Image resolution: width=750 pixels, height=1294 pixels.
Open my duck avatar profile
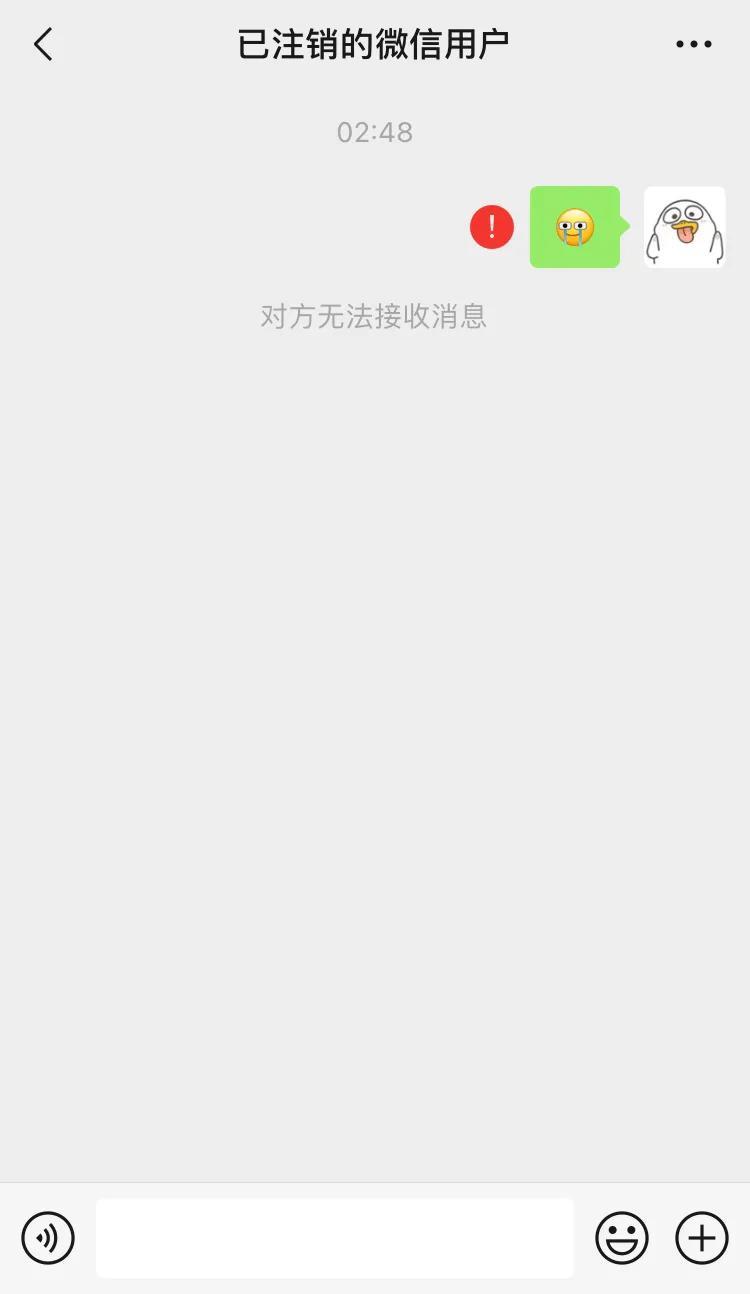(684, 227)
